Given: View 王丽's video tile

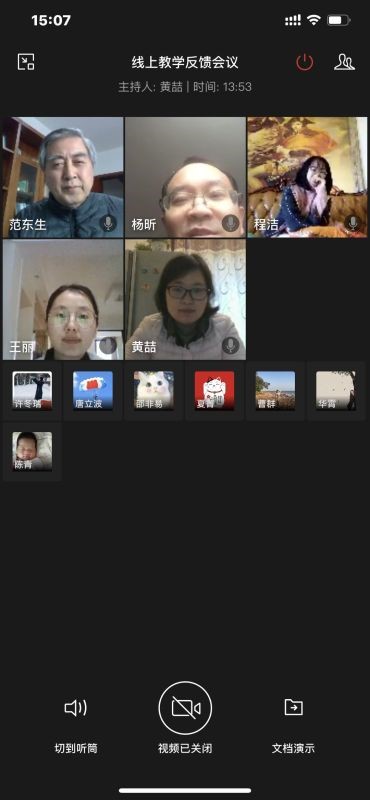Looking at the screenshot, I should [63, 300].
